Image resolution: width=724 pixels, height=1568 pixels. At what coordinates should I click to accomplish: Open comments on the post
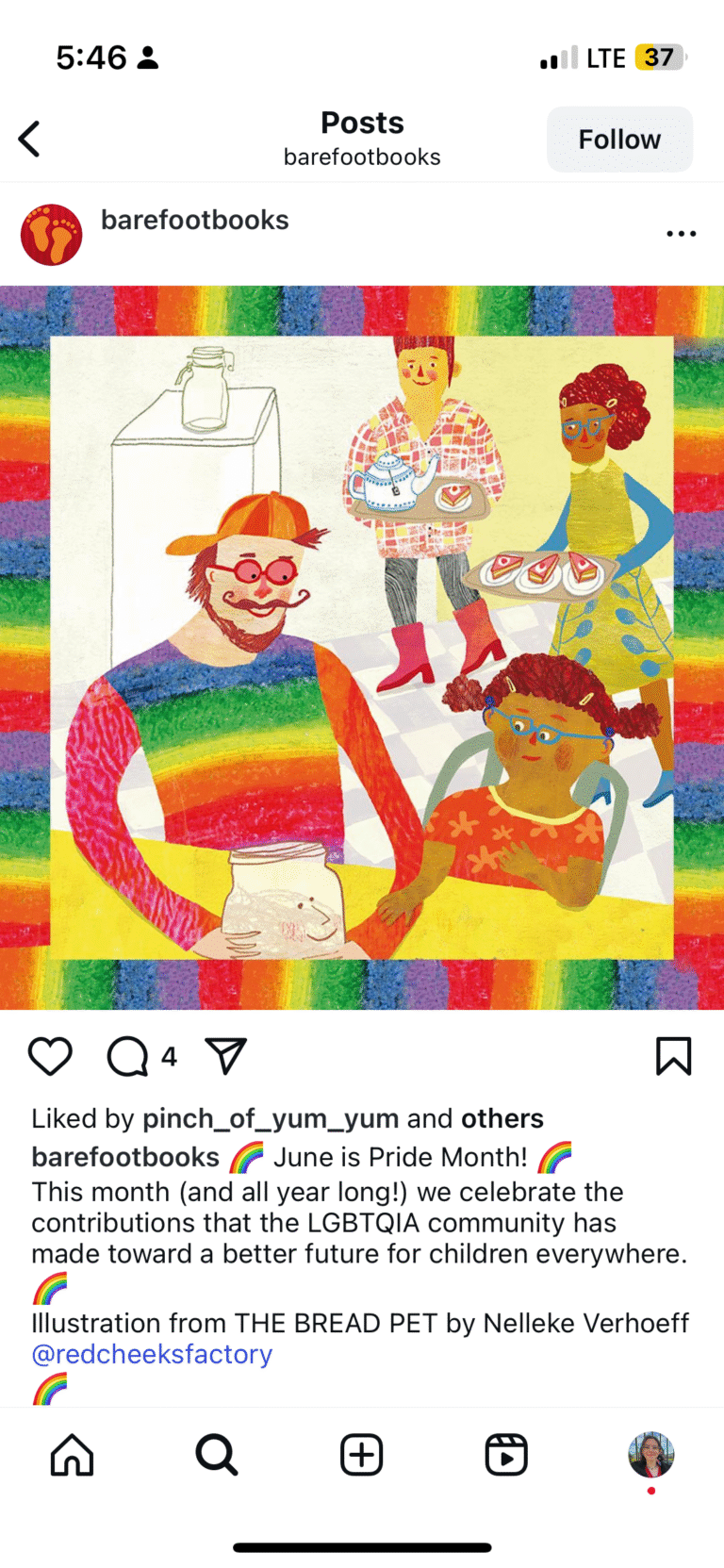pyautogui.click(x=128, y=1056)
